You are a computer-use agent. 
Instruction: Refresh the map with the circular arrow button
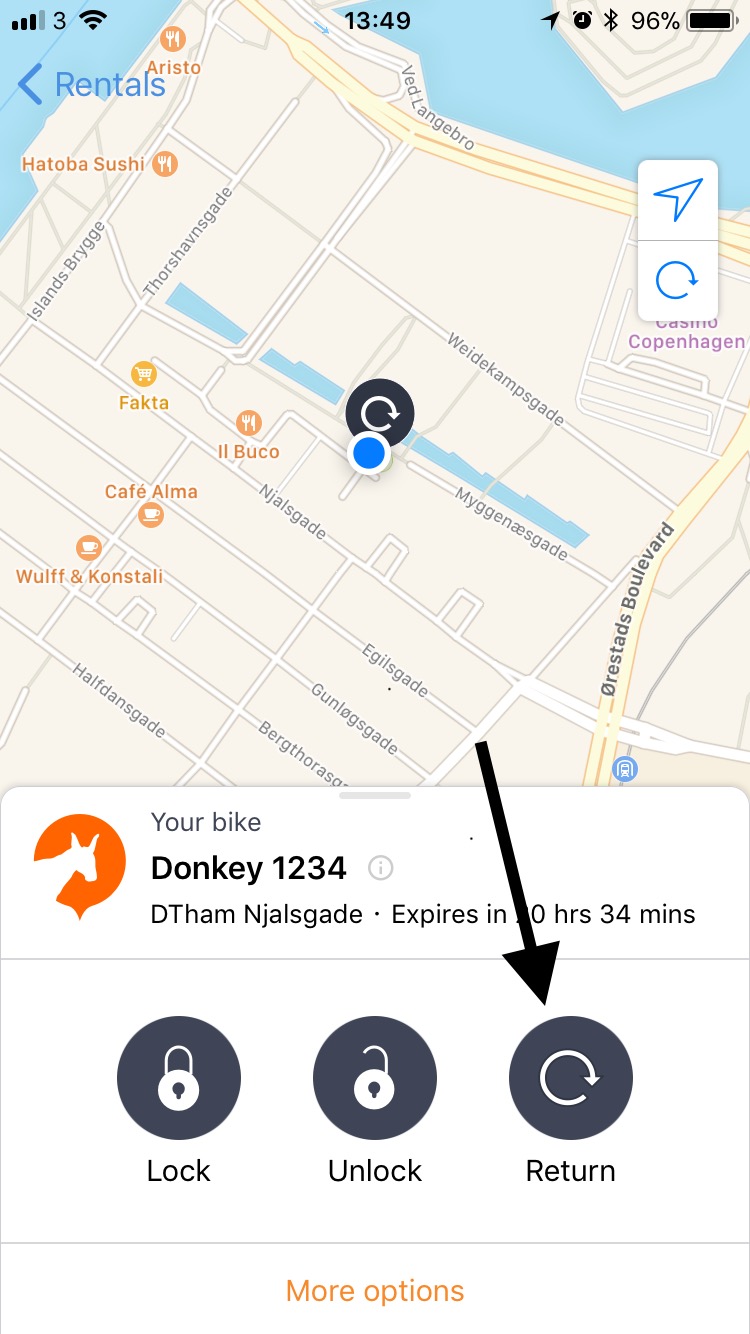click(678, 280)
